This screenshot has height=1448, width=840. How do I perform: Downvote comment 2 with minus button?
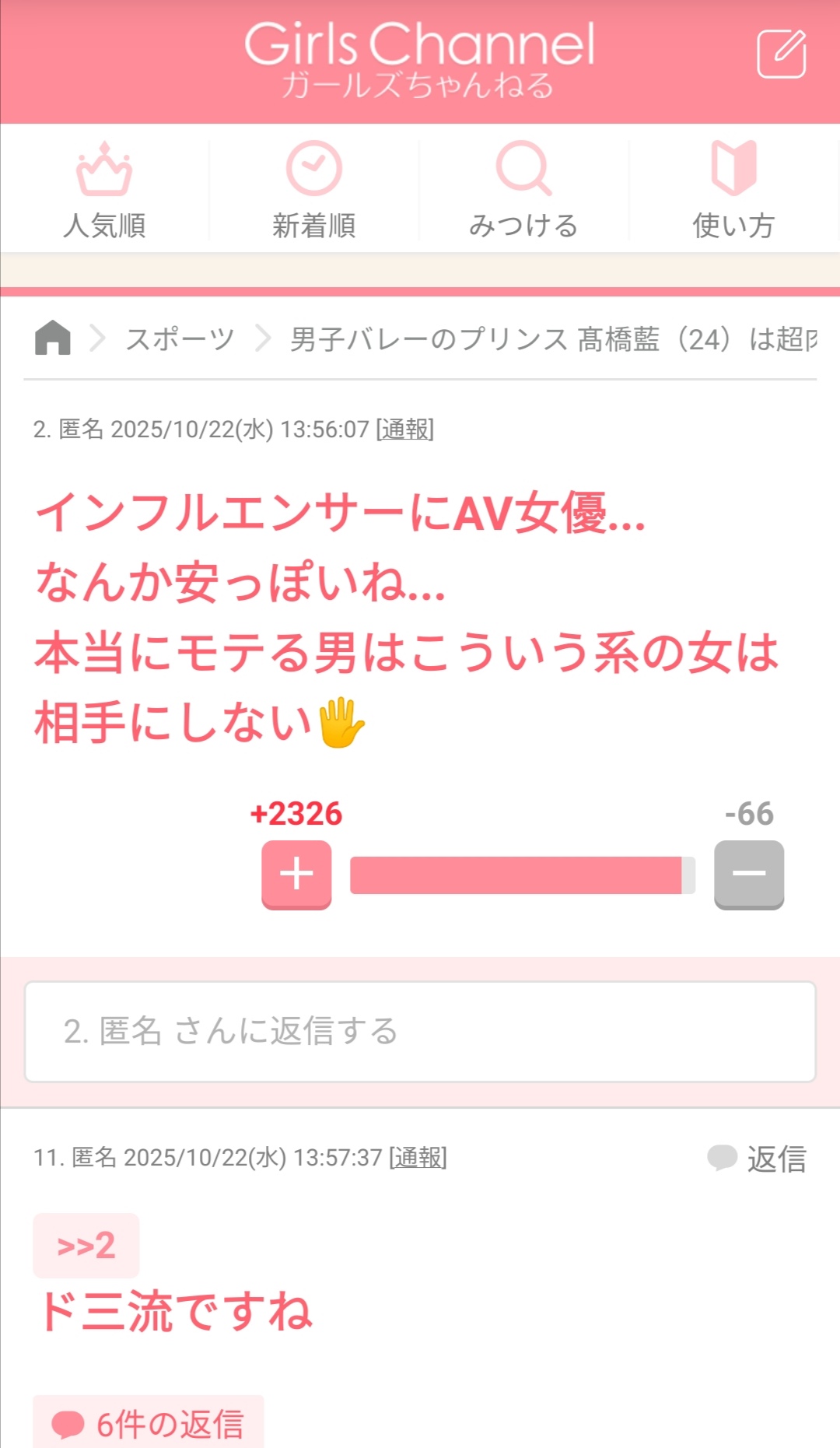749,874
